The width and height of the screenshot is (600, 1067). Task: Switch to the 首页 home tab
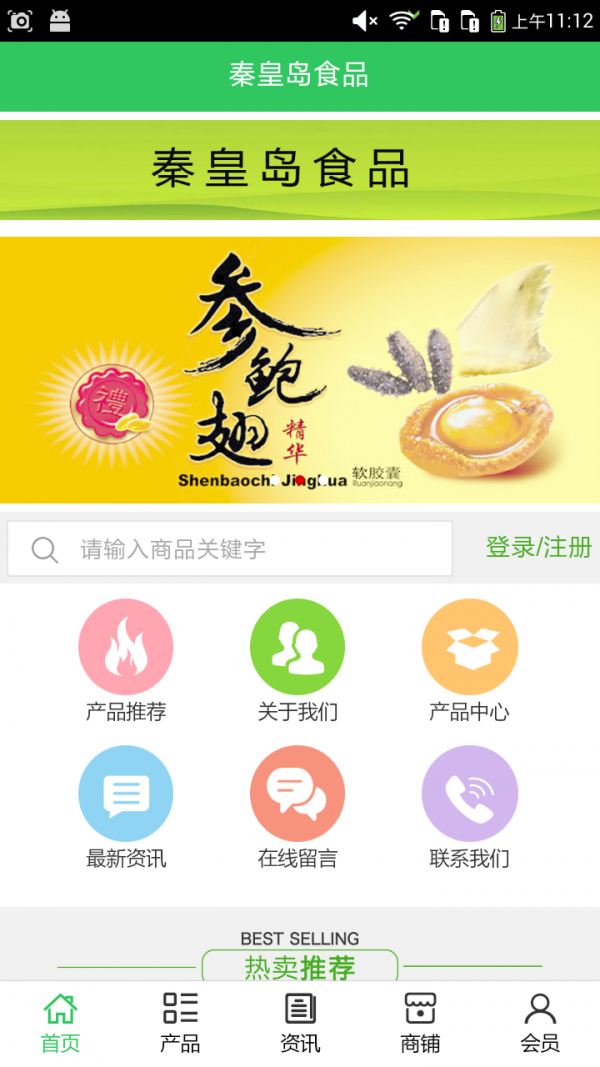(60, 1023)
